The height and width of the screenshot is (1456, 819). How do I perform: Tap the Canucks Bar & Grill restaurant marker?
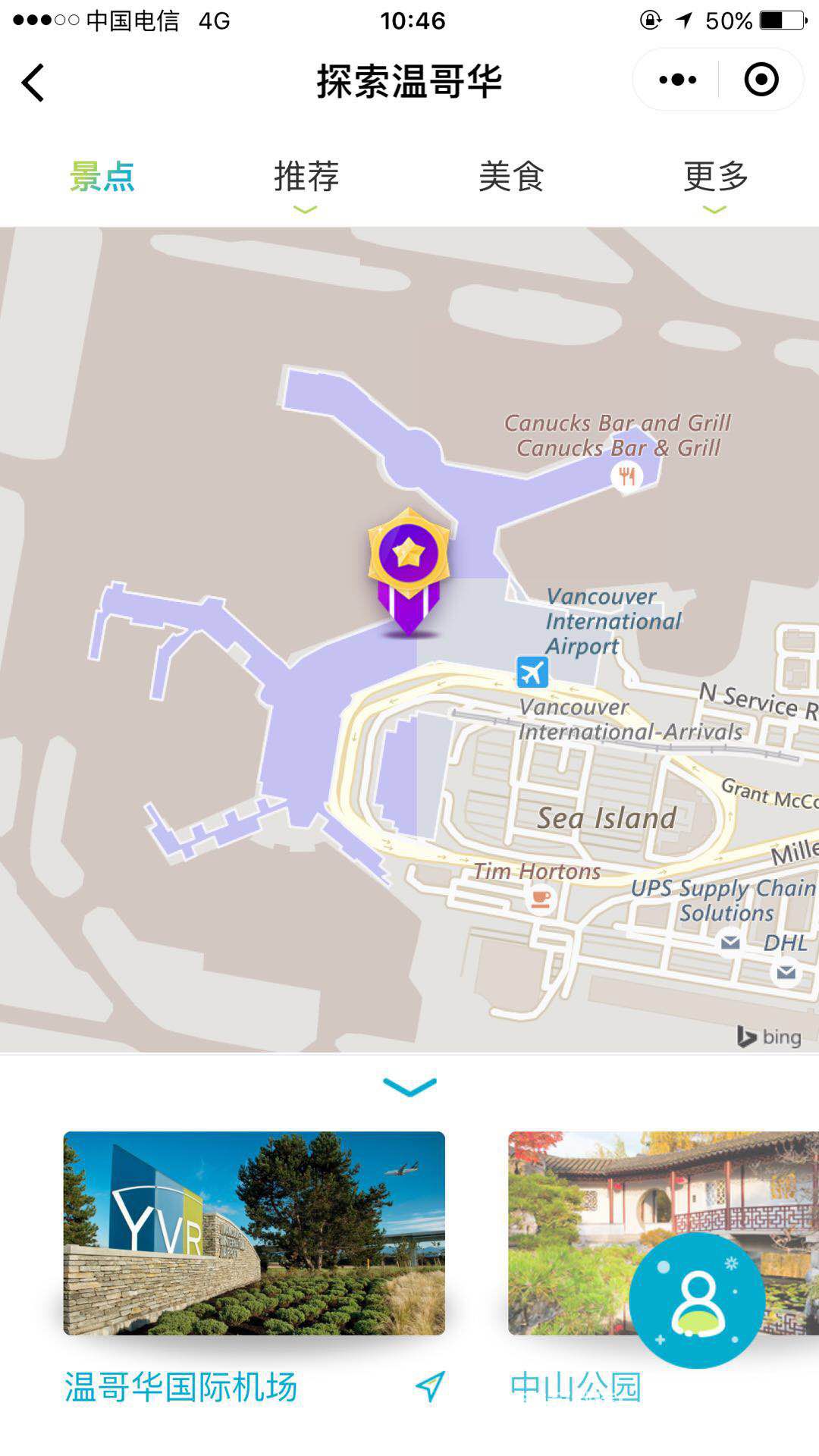[626, 476]
